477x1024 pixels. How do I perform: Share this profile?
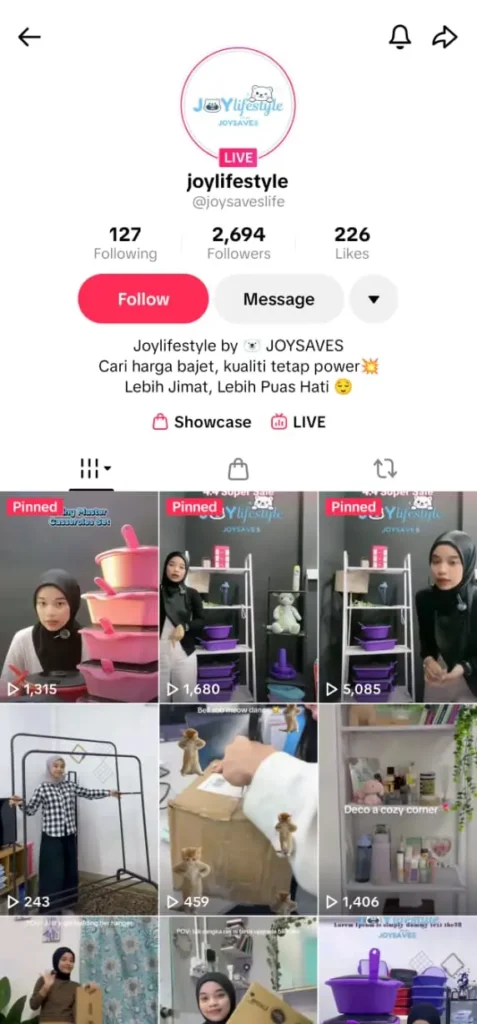click(445, 38)
